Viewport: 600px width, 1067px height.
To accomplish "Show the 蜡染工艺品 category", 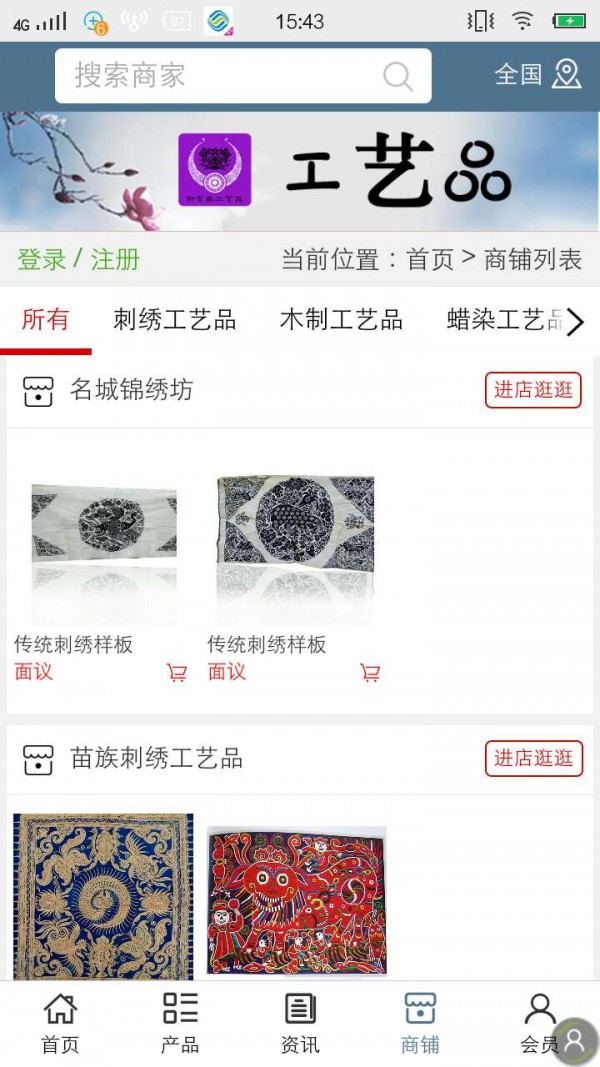I will 503,320.
